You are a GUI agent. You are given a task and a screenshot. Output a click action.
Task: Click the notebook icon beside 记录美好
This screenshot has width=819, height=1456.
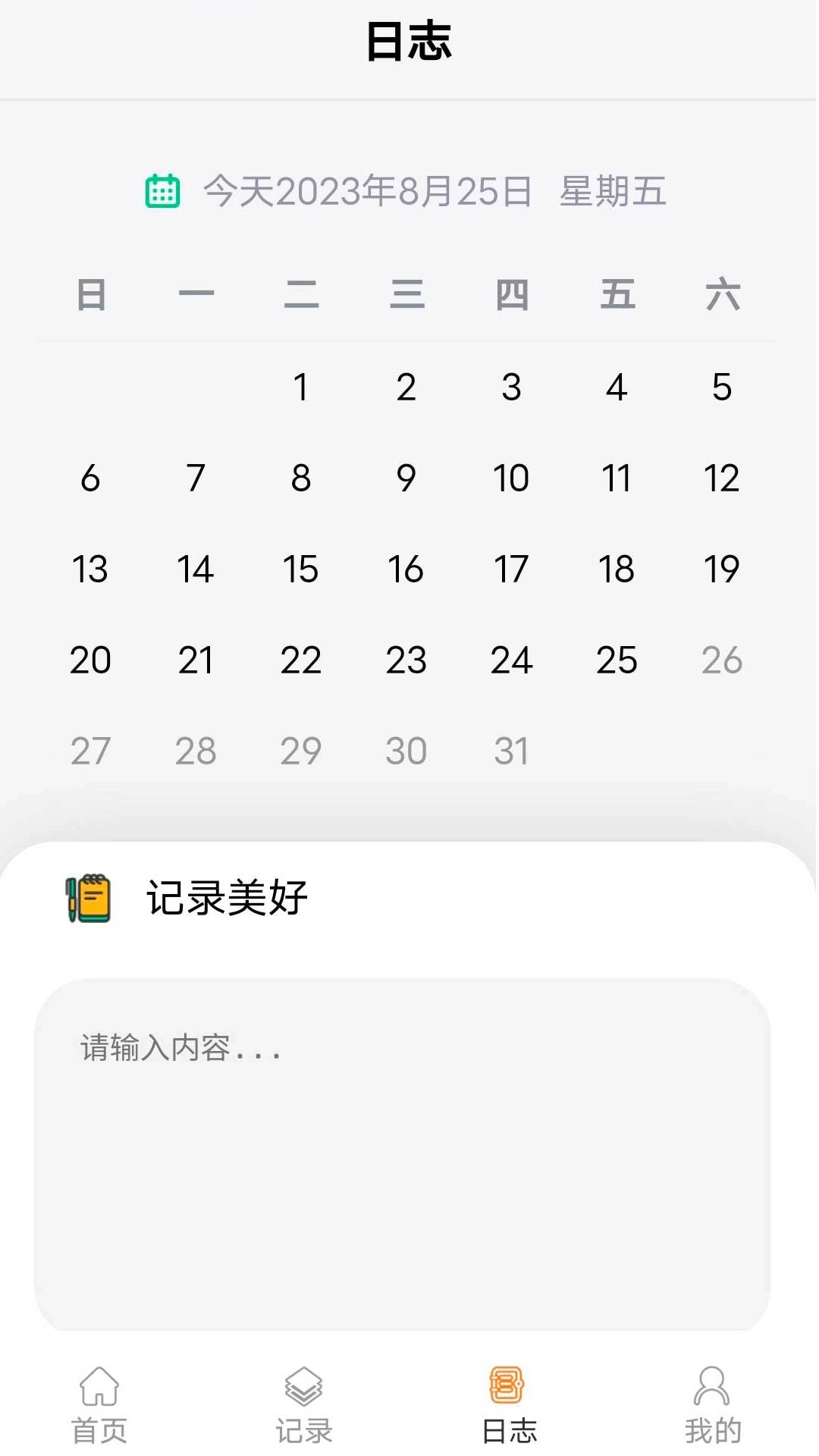(86, 899)
